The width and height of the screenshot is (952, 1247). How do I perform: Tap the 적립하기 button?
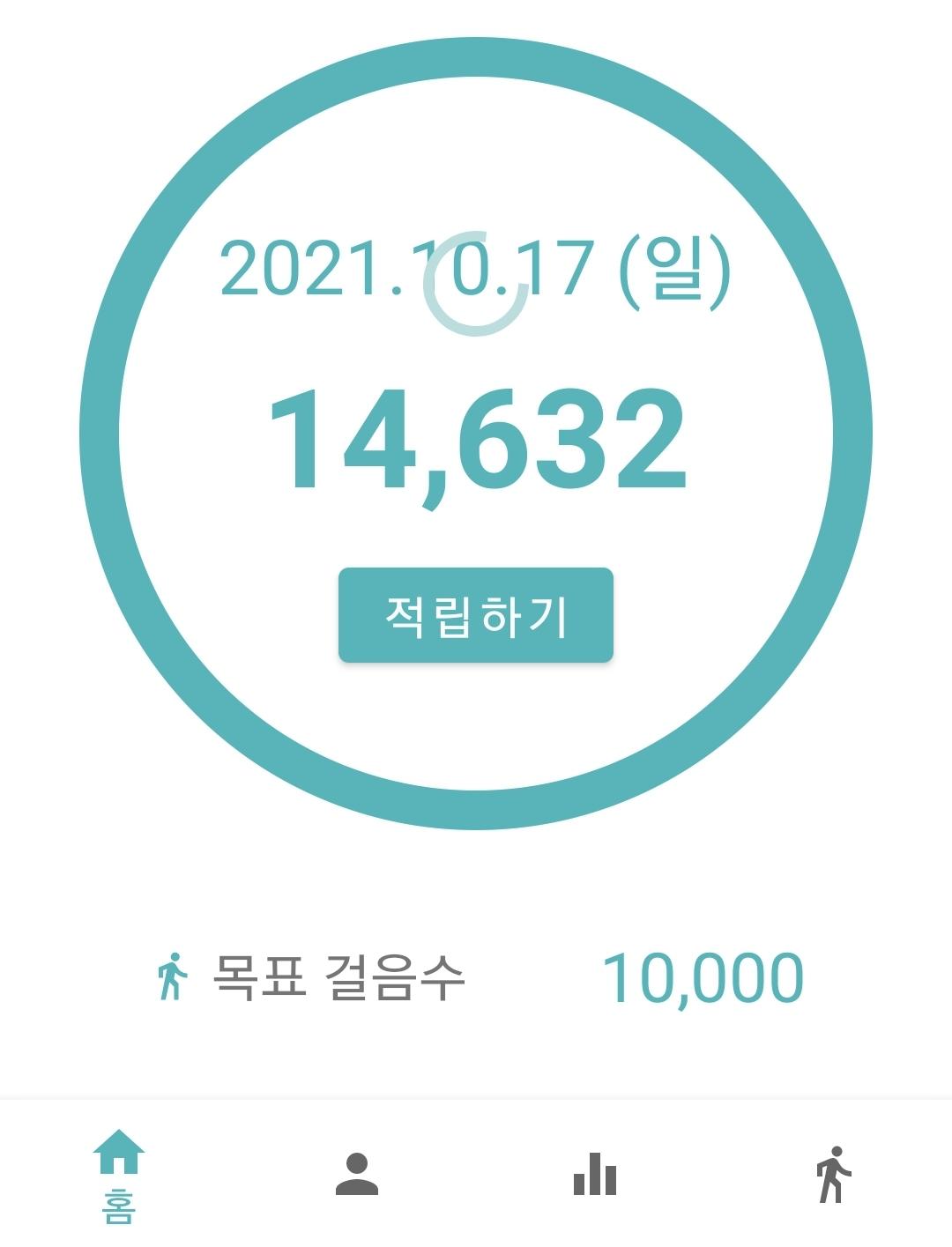[x=475, y=615]
